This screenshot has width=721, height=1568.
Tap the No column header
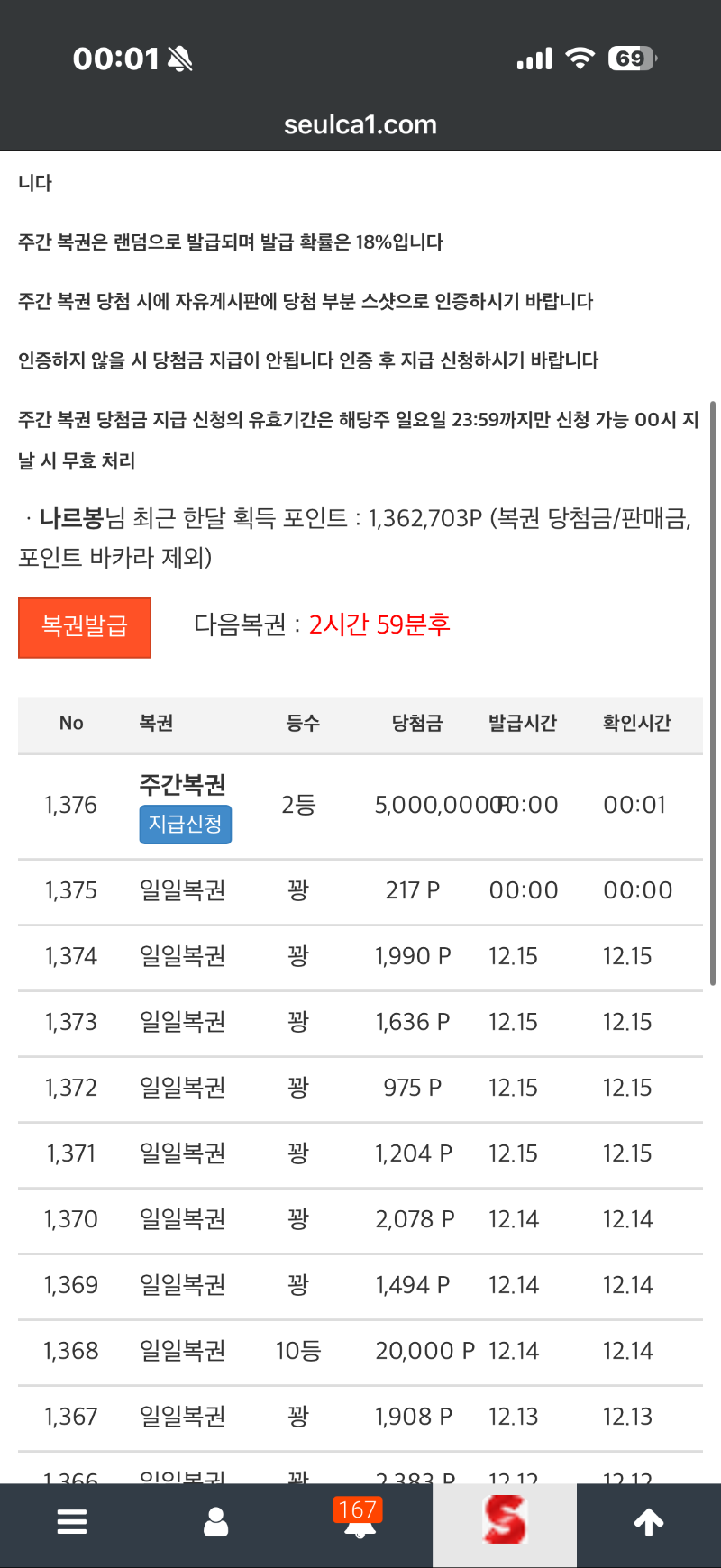point(71,723)
